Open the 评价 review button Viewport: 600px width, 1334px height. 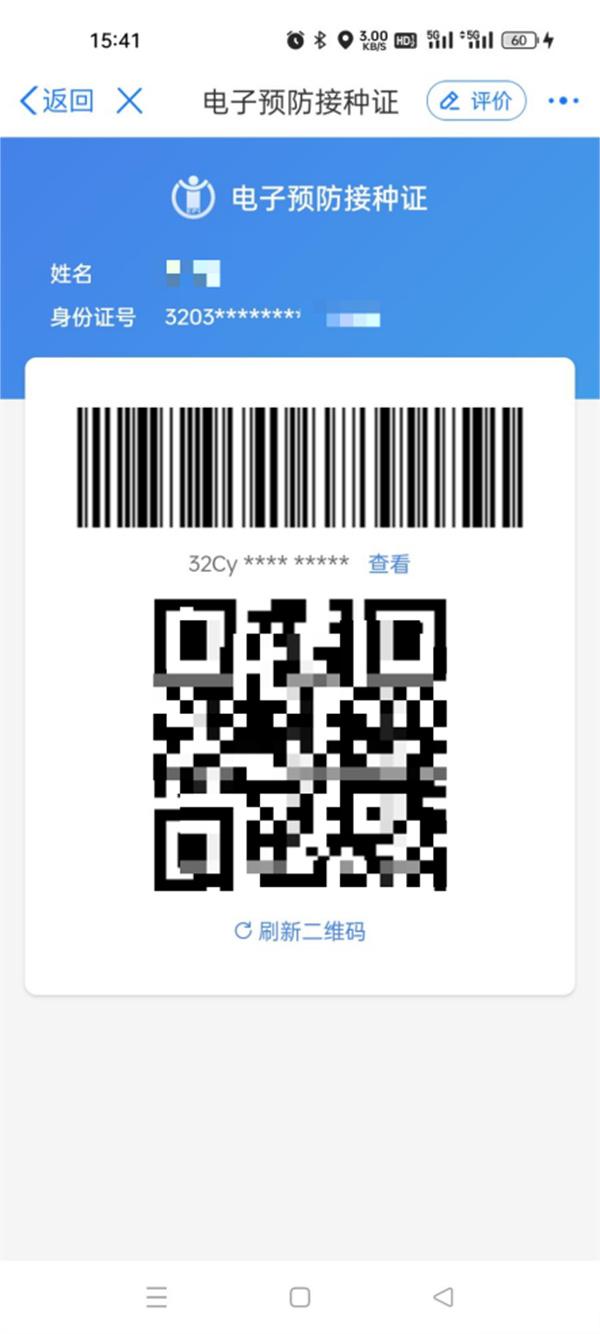pyautogui.click(x=477, y=101)
